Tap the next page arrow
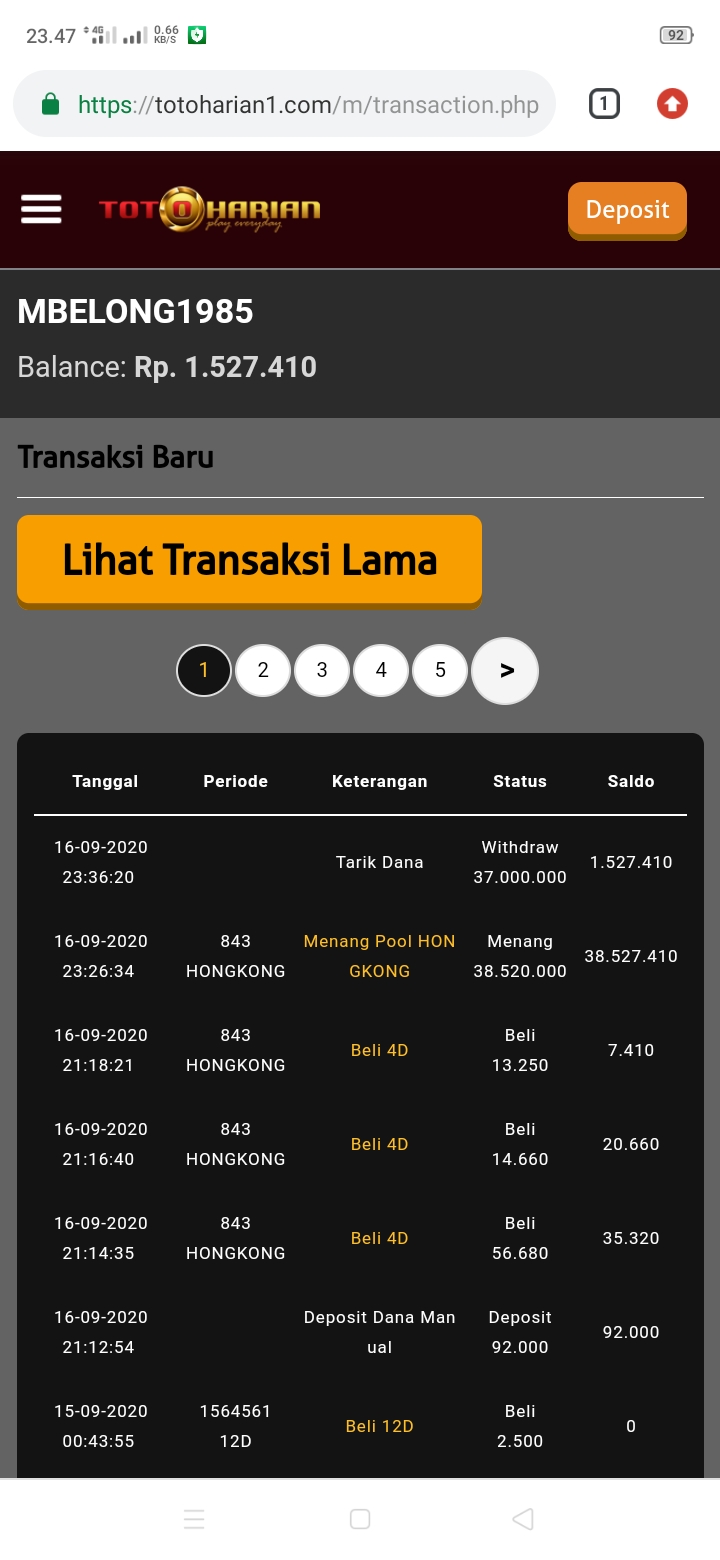 506,670
